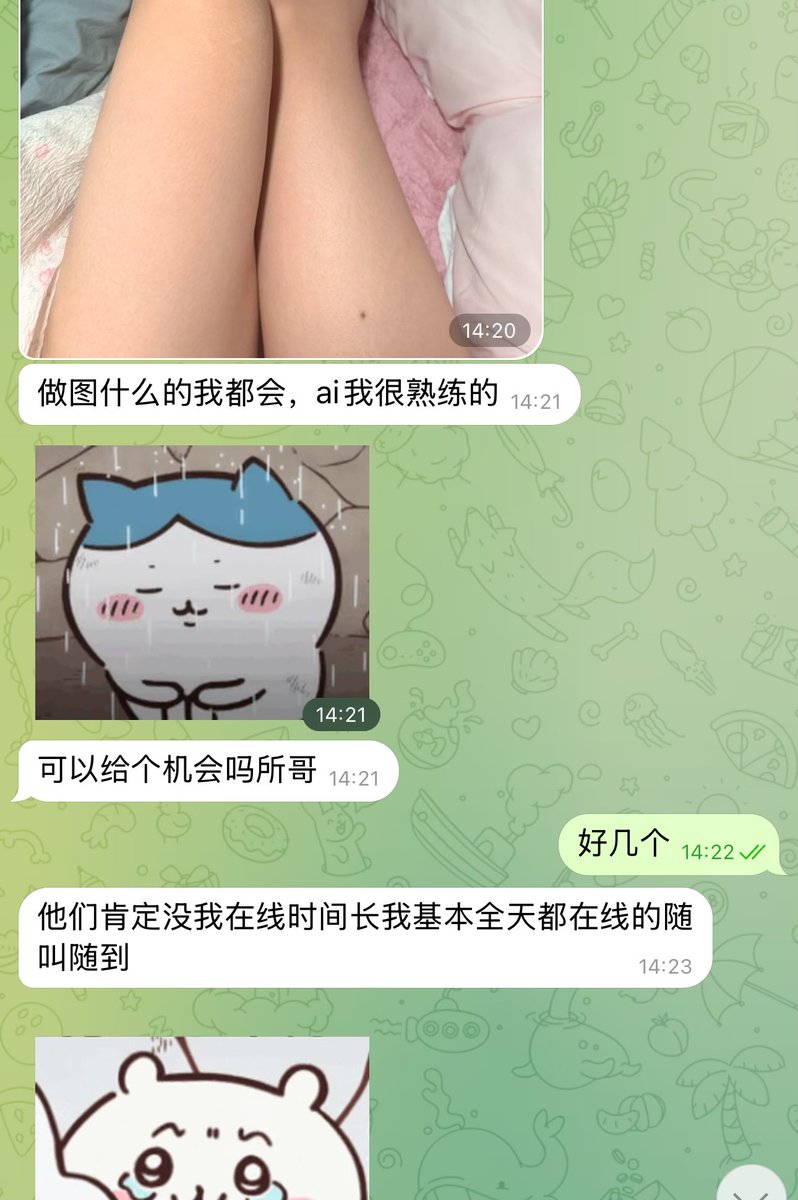The width and height of the screenshot is (798, 1200).
Task: Tap the crying white bear sticker
Action: [202, 1120]
